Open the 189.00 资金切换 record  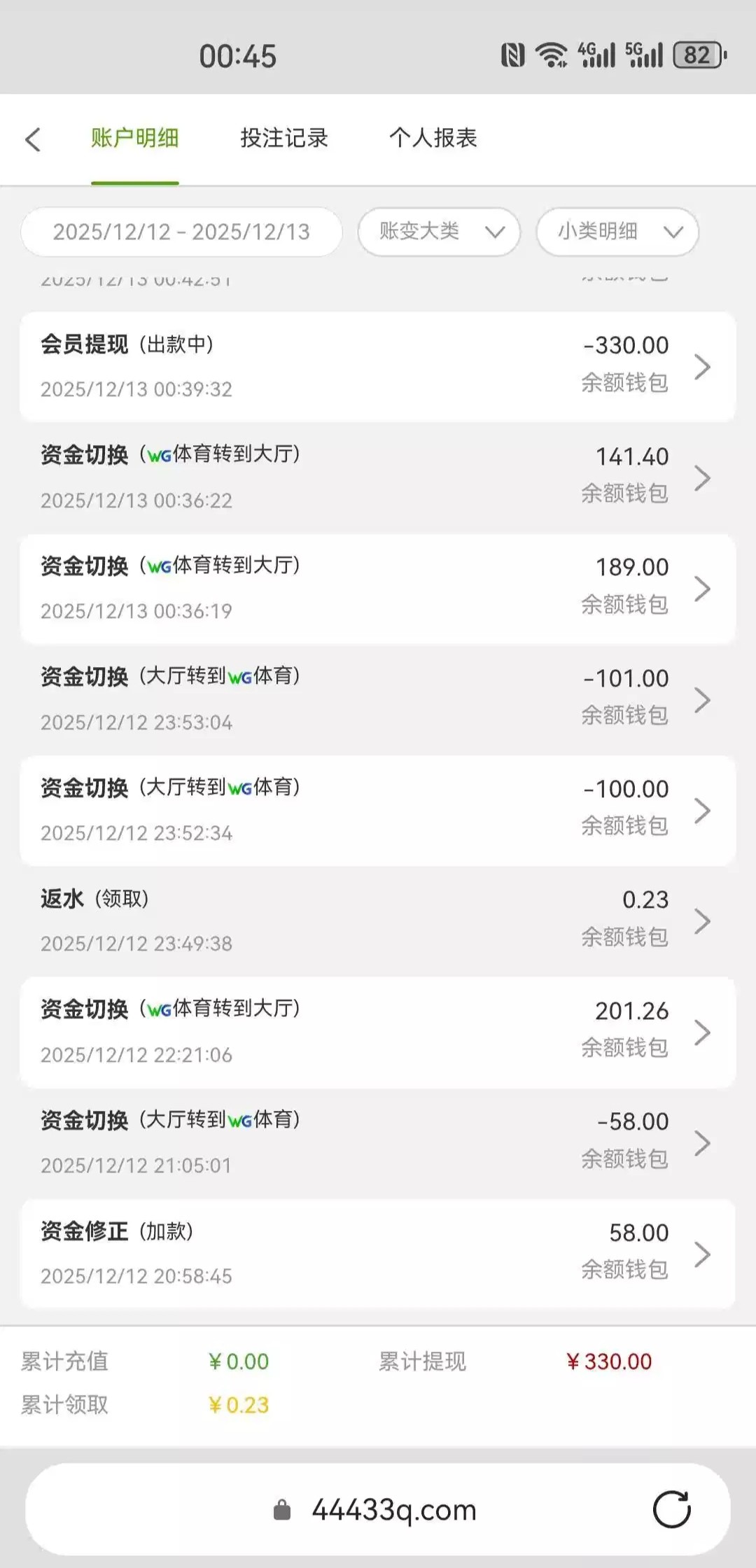click(x=378, y=588)
